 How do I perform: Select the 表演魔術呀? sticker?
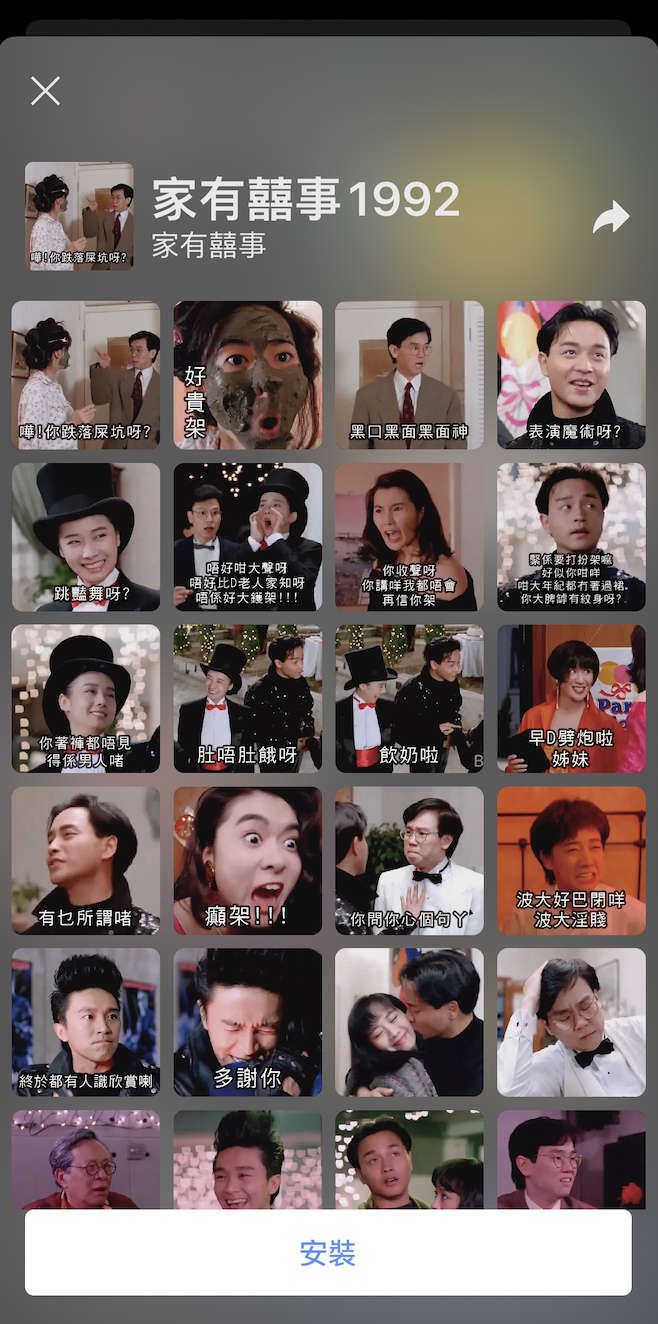pos(571,375)
